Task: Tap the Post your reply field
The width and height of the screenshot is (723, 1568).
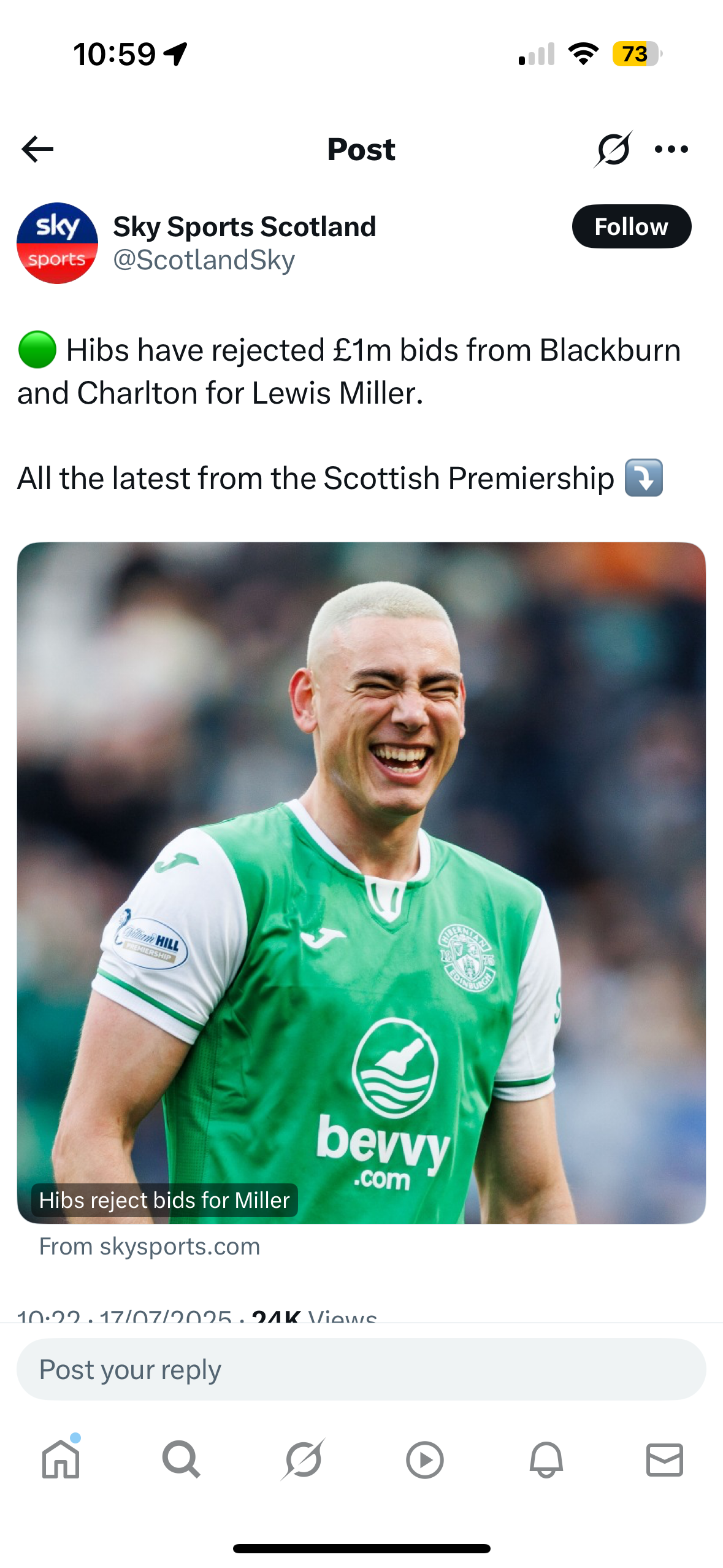Action: (x=361, y=1369)
